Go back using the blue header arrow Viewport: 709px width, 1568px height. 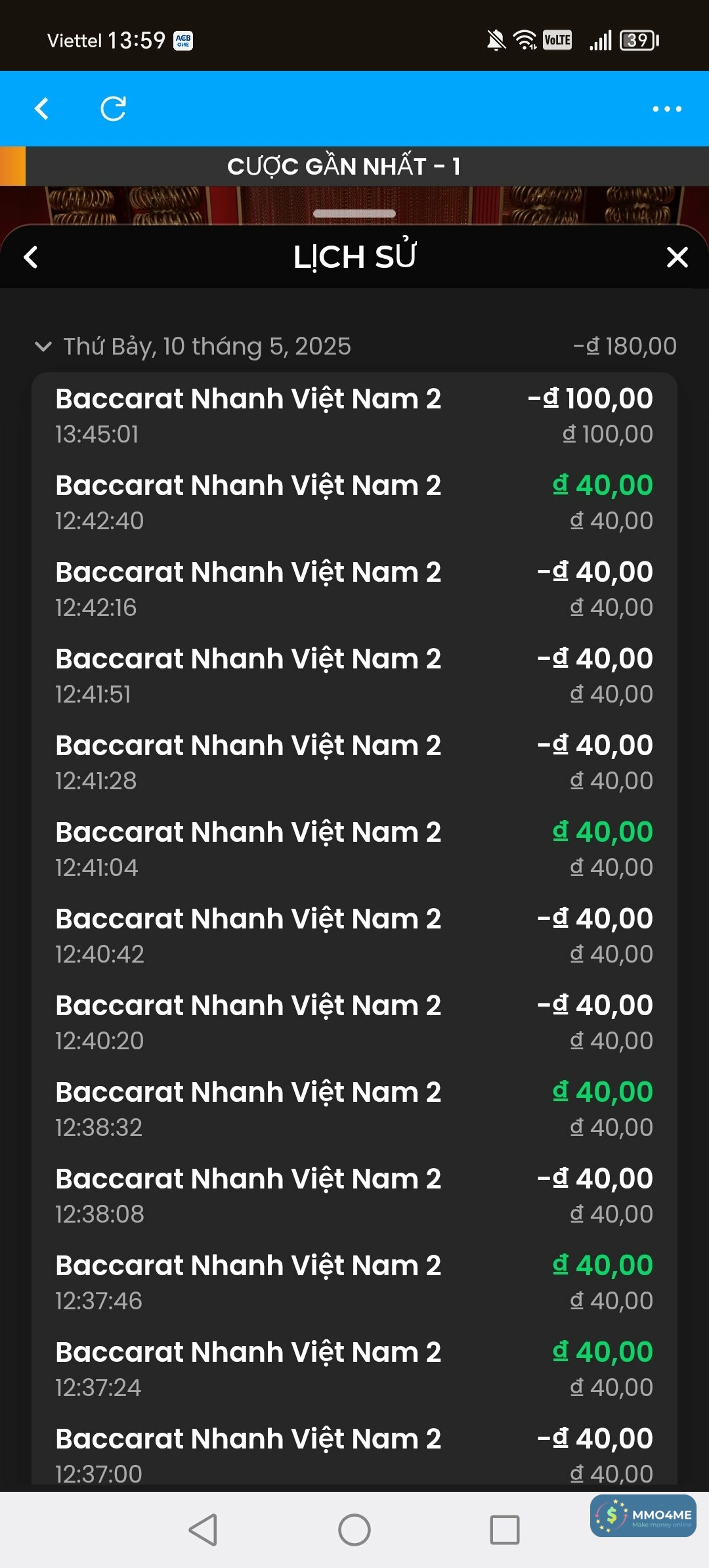(41, 109)
